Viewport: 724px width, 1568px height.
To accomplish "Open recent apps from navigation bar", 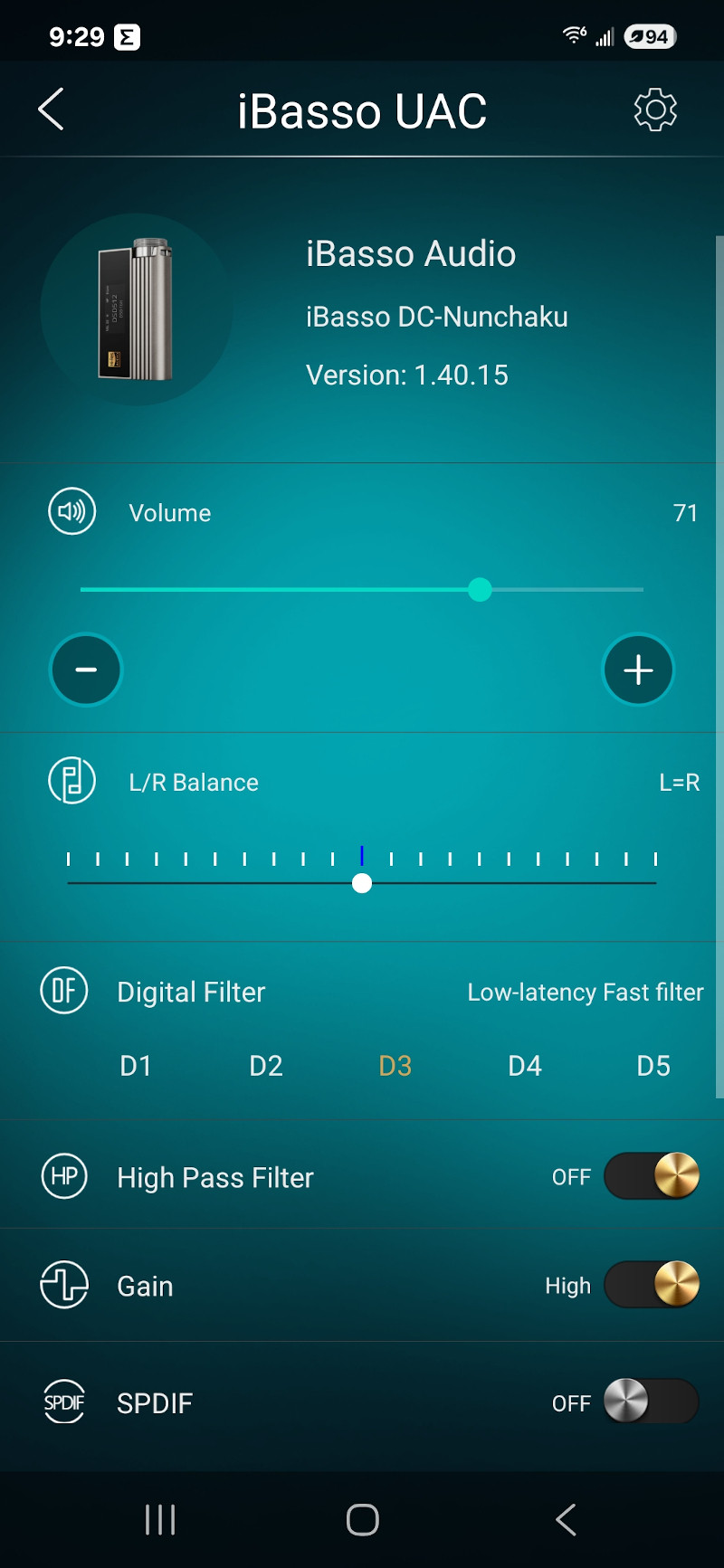I will 160,1519.
